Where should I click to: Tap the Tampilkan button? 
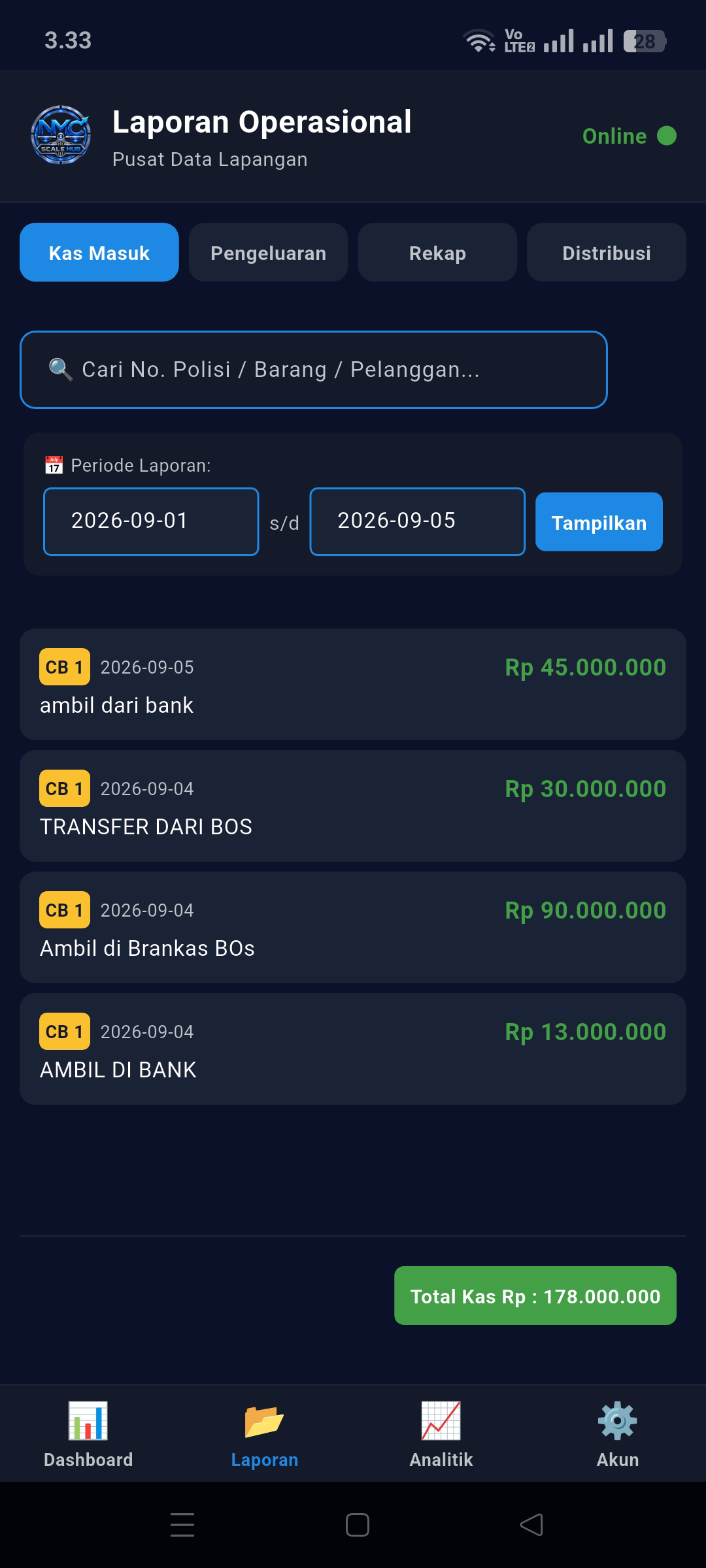[599, 521]
